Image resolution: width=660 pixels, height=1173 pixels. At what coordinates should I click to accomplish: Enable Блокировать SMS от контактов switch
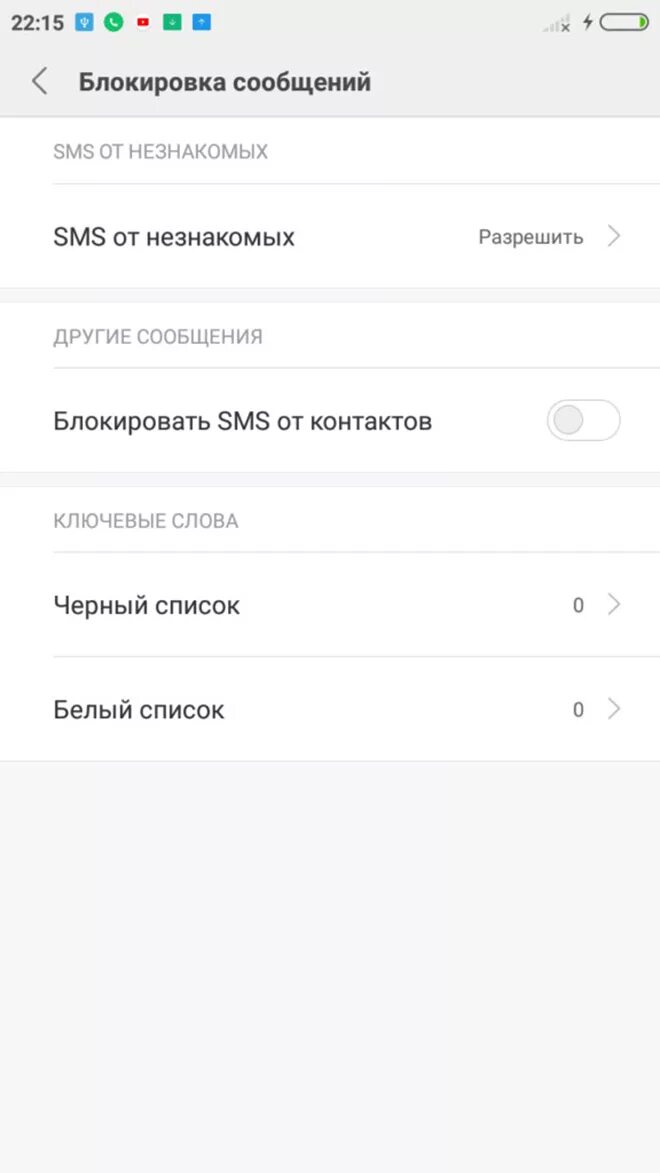pos(583,421)
